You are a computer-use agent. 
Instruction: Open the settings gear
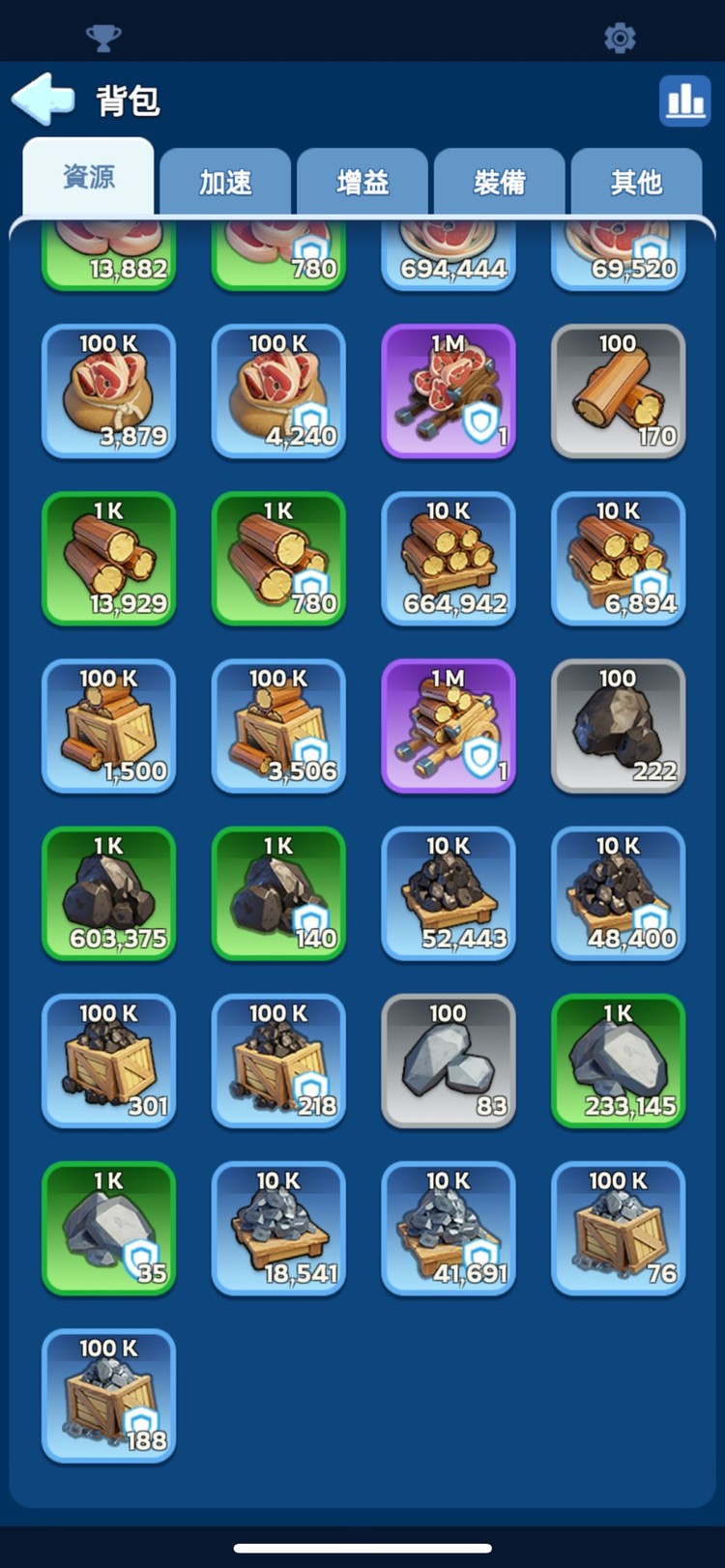pos(620,38)
